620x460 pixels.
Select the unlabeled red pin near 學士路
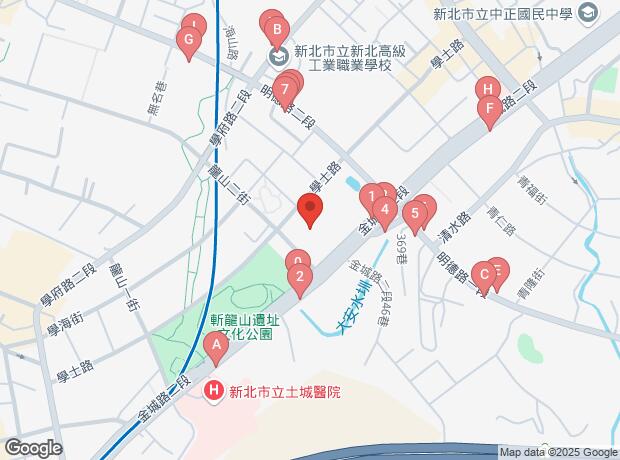[x=310, y=211]
